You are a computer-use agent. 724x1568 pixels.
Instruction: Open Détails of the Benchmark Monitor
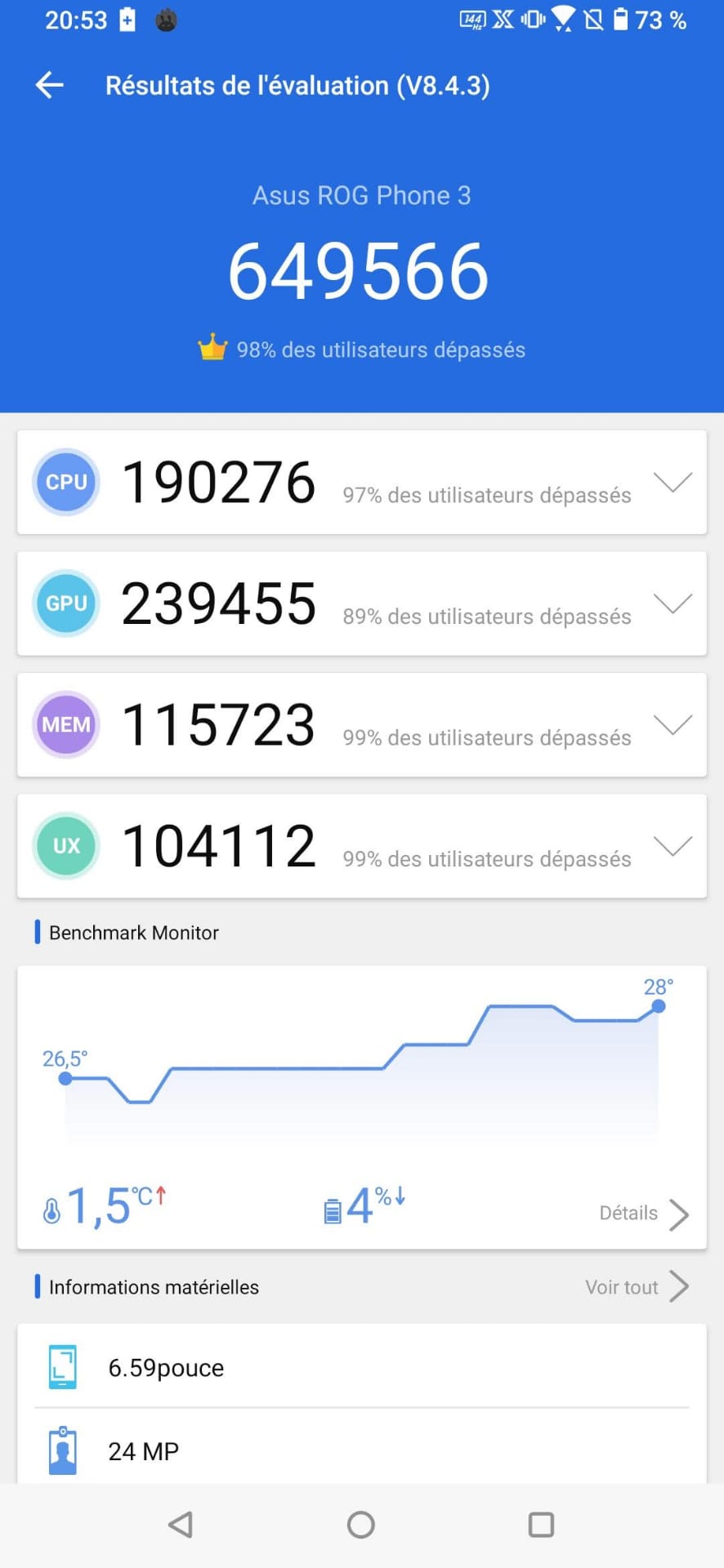[644, 1214]
